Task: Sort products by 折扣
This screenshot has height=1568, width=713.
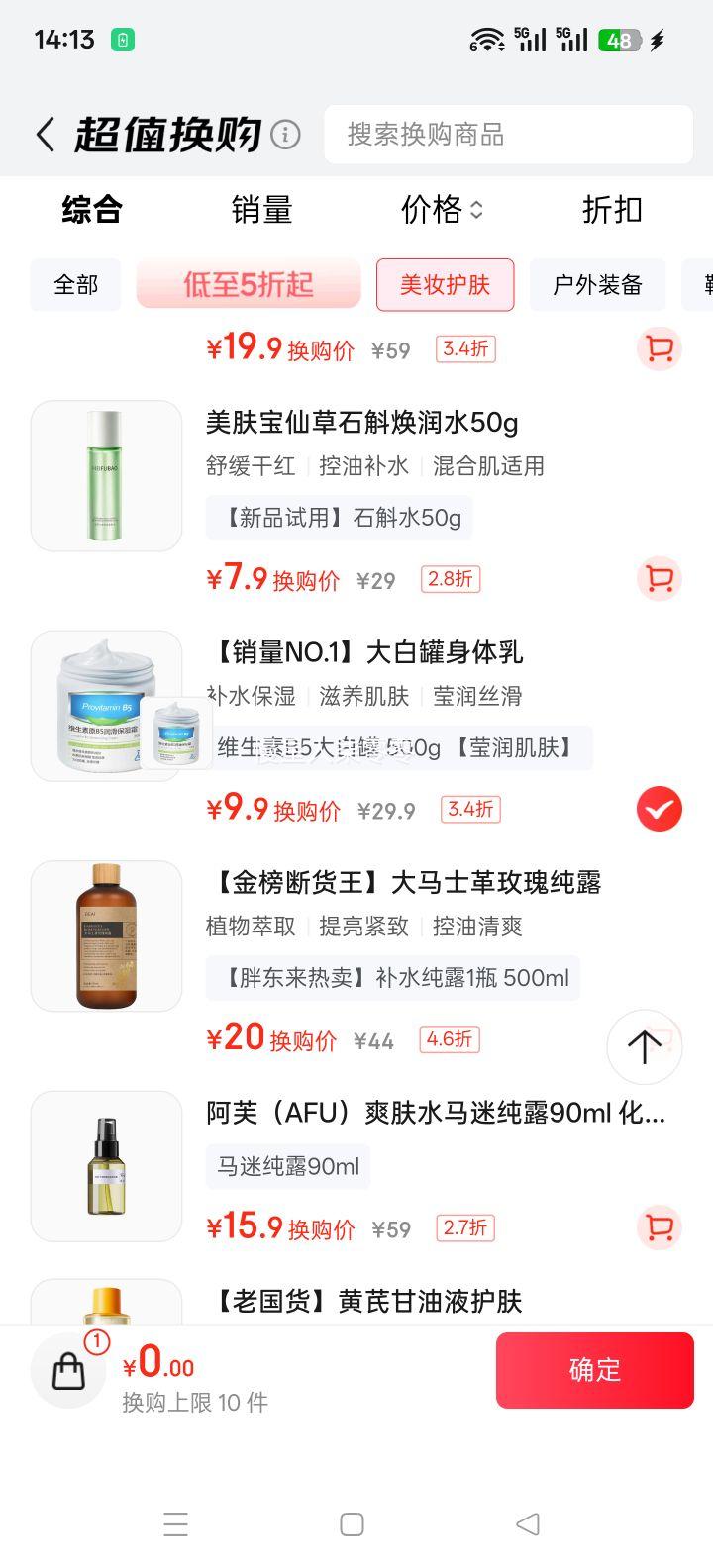Action: click(x=612, y=210)
